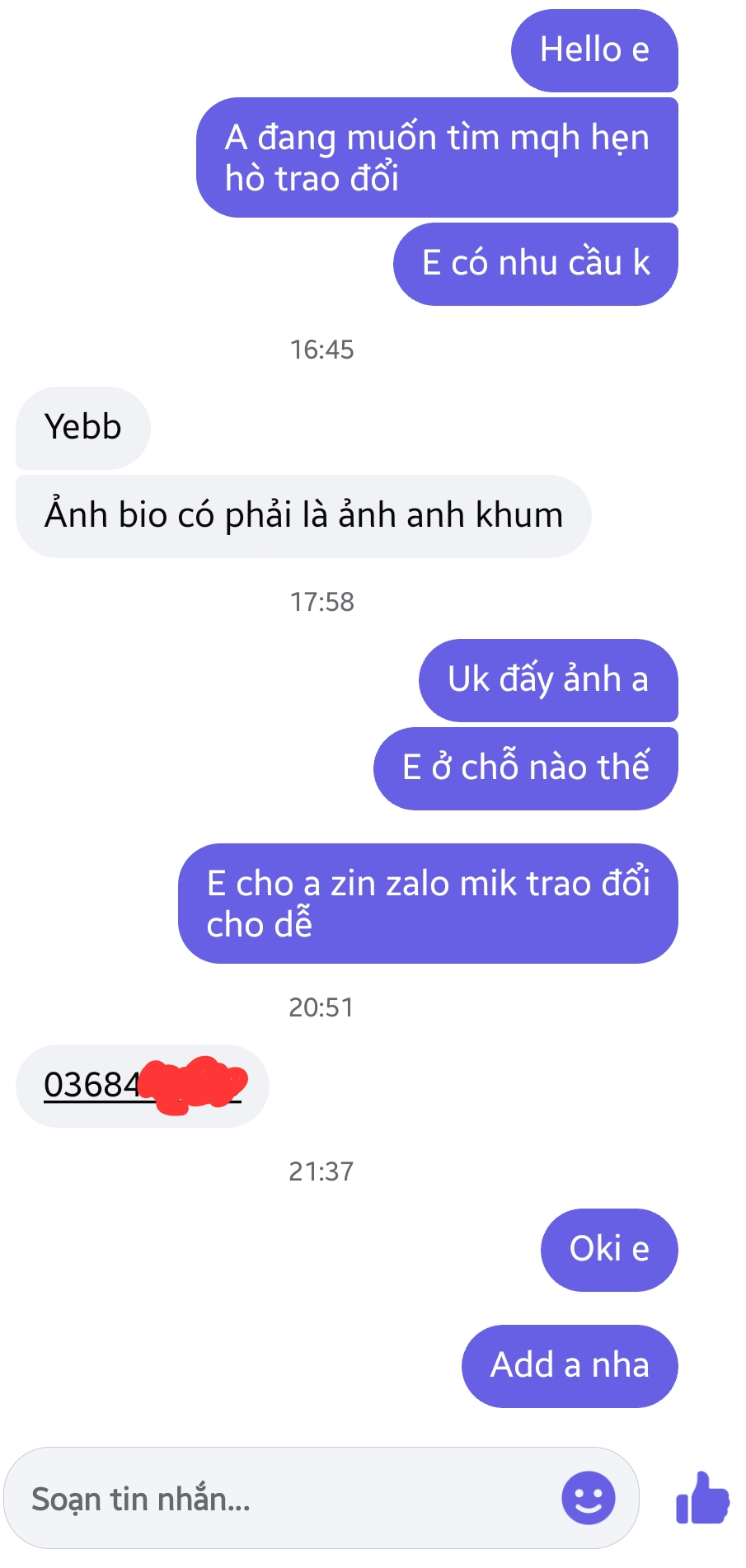Open the emoji picker smiley
This screenshot has height=1568, width=746.
tap(588, 1498)
